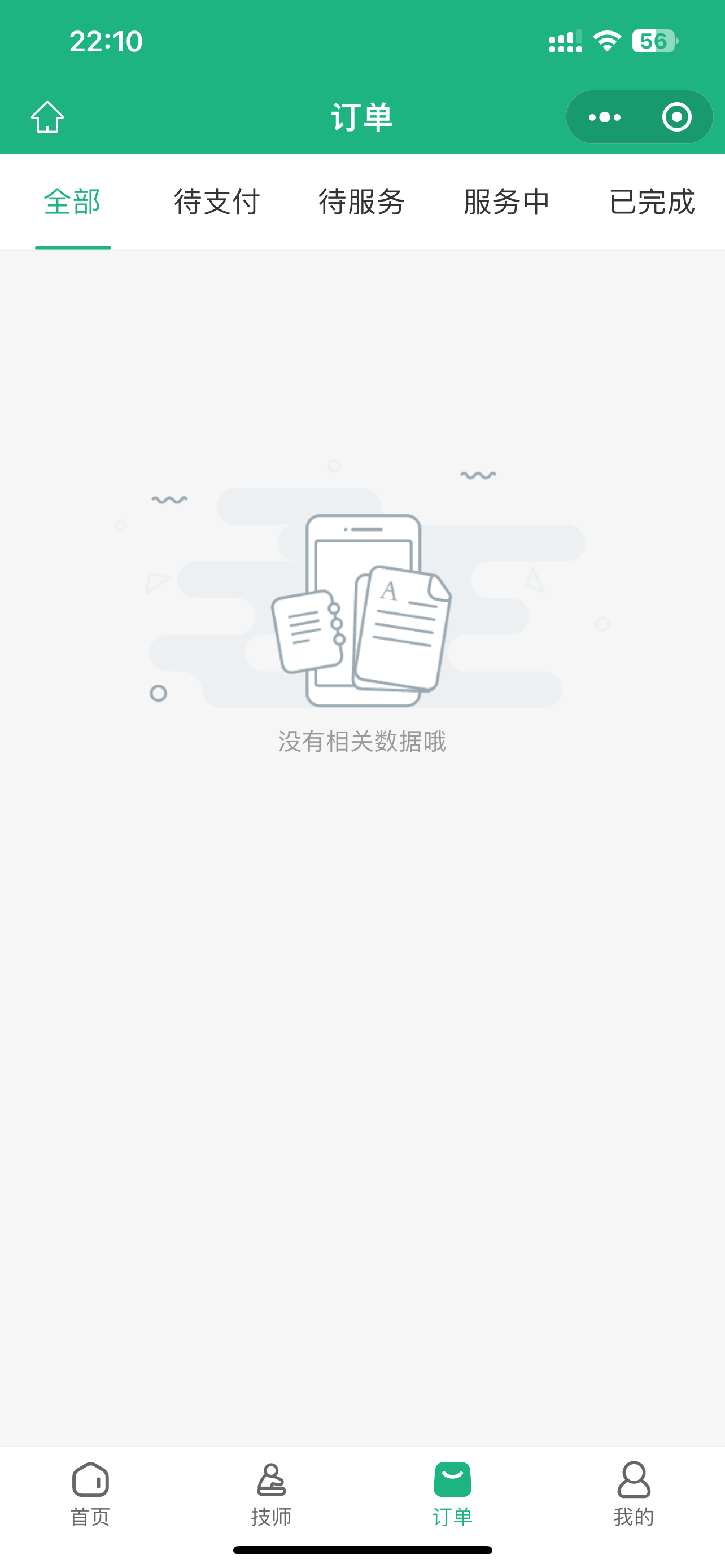Select the 全部 orders tab
725x1568 pixels.
click(x=72, y=202)
